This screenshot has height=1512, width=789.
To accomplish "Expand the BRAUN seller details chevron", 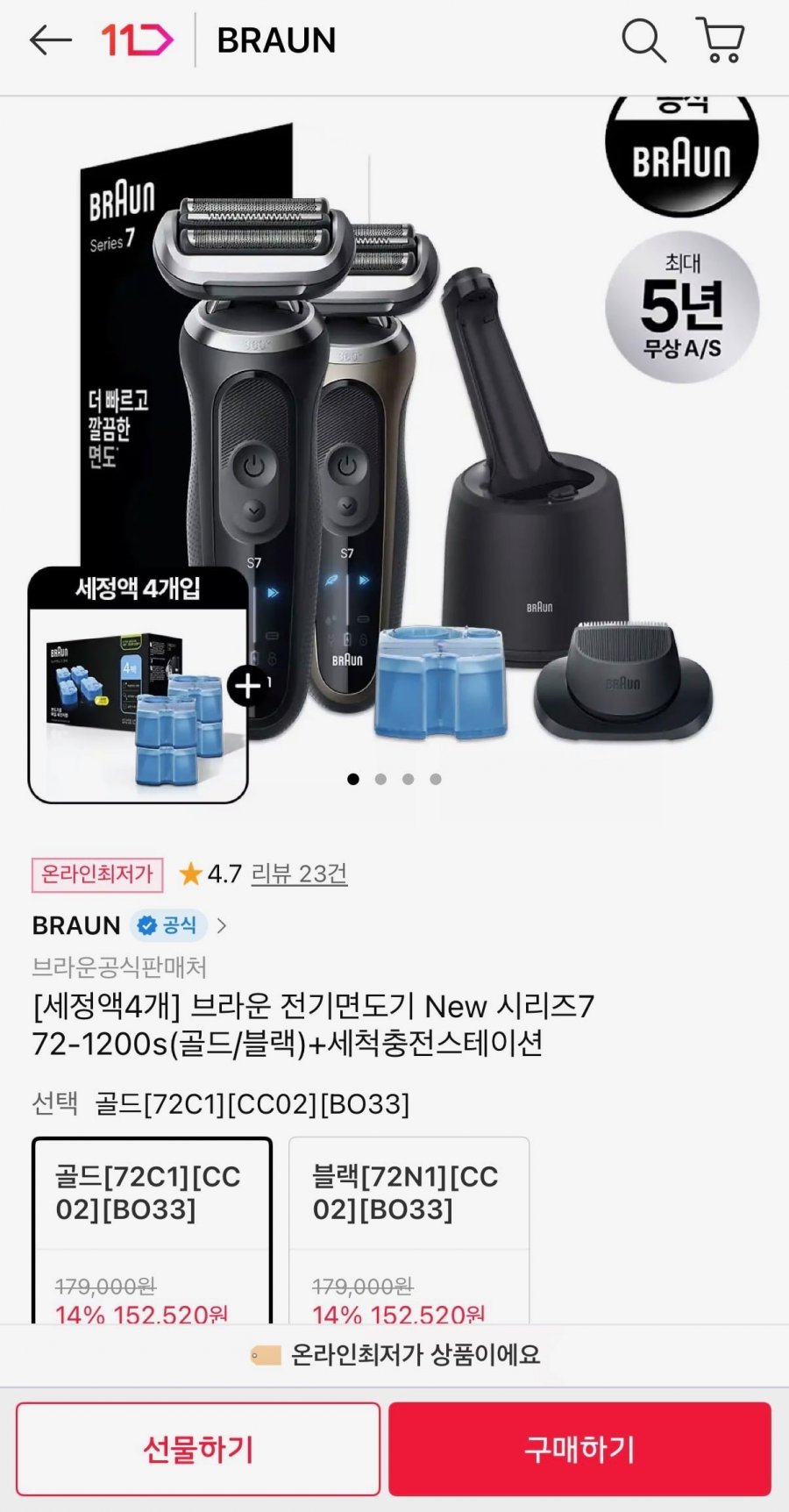I will point(224,925).
